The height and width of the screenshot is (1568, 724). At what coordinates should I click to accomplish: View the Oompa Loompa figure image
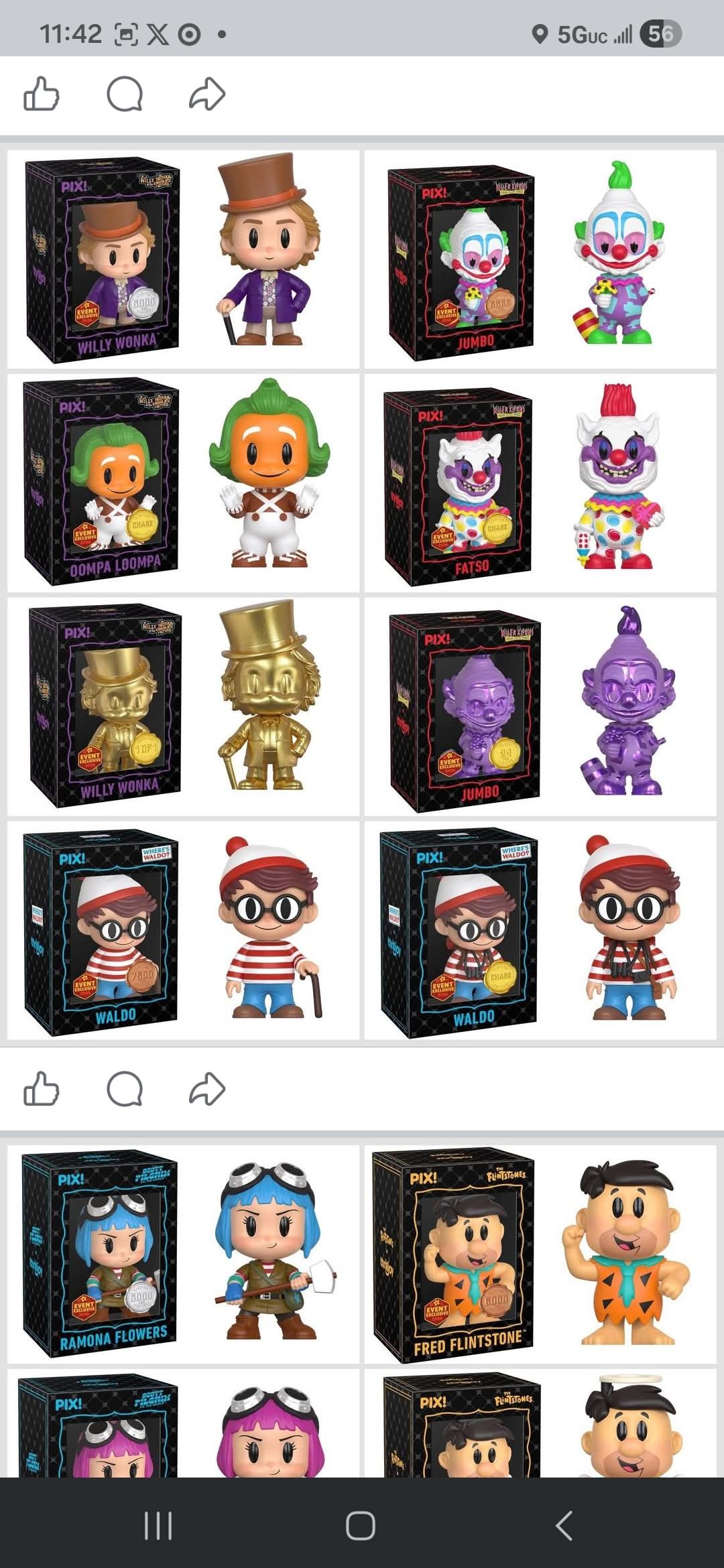tap(183, 482)
